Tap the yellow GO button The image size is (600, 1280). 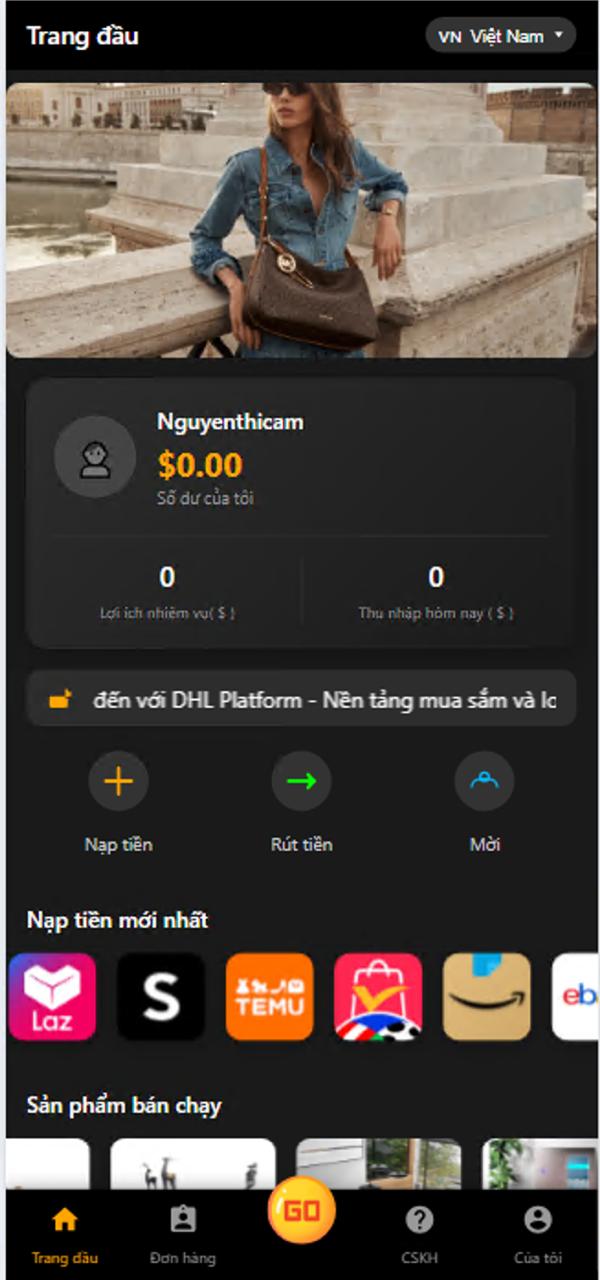(301, 1211)
